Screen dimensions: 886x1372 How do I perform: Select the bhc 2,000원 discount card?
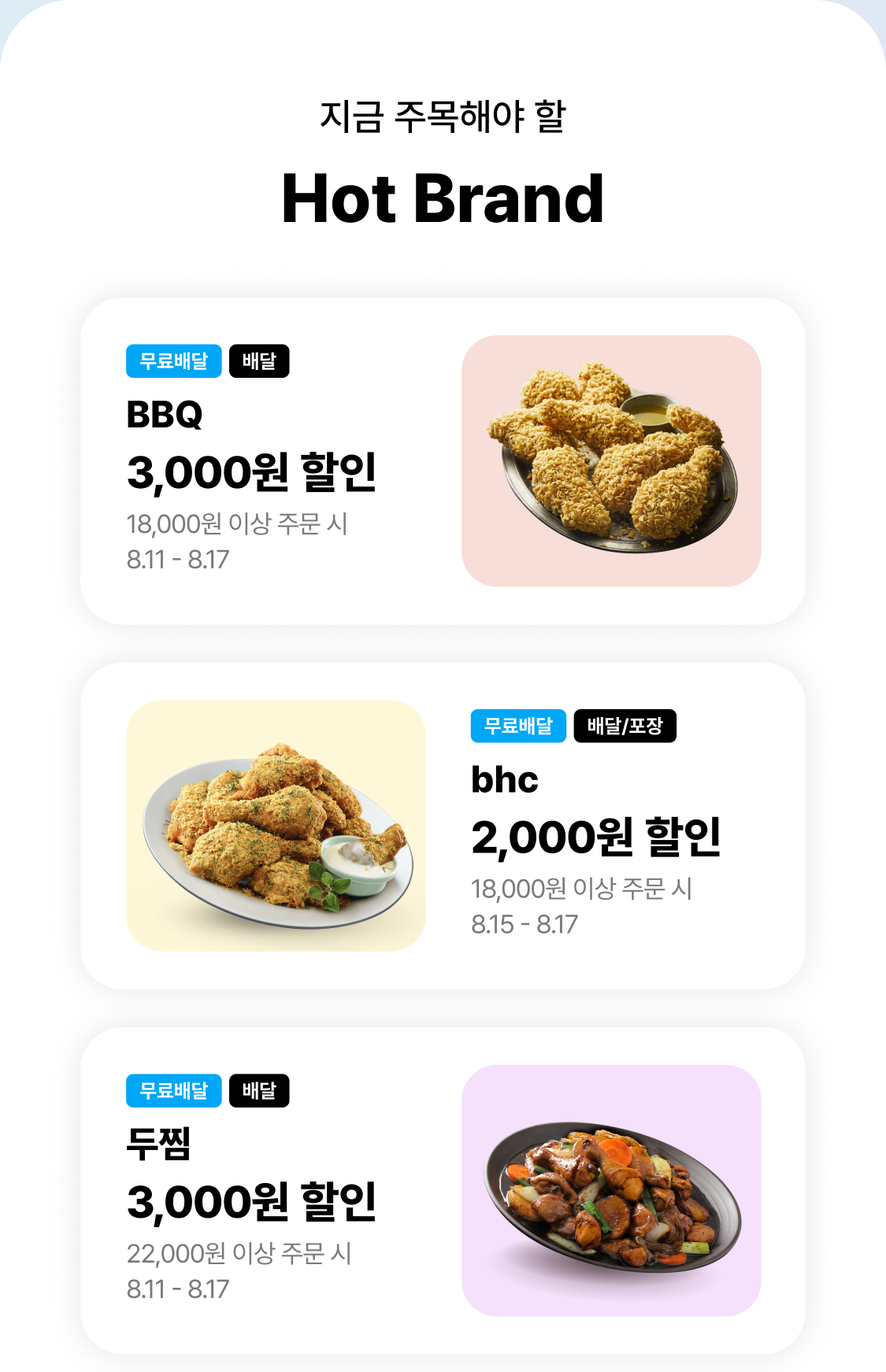tap(442, 826)
